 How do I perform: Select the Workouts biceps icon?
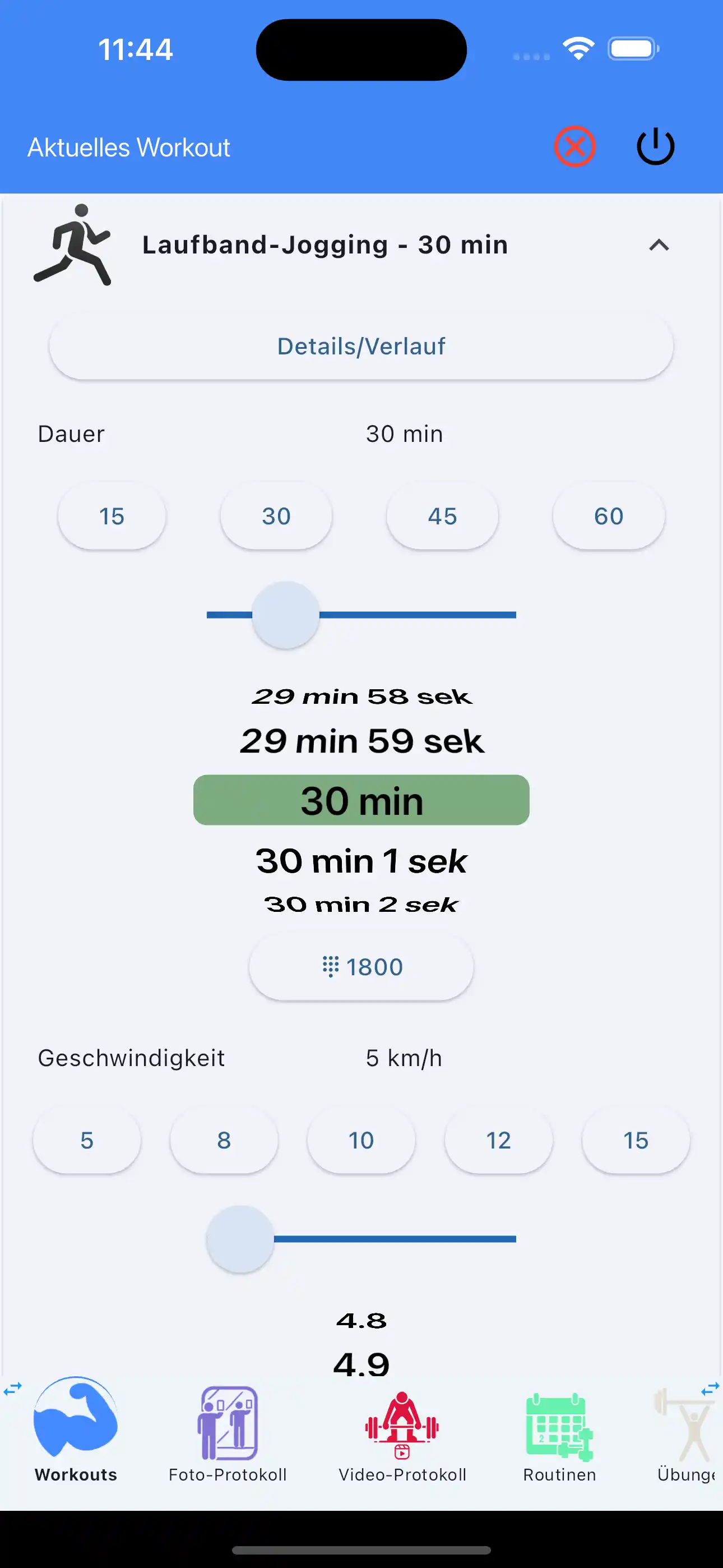click(x=75, y=1418)
